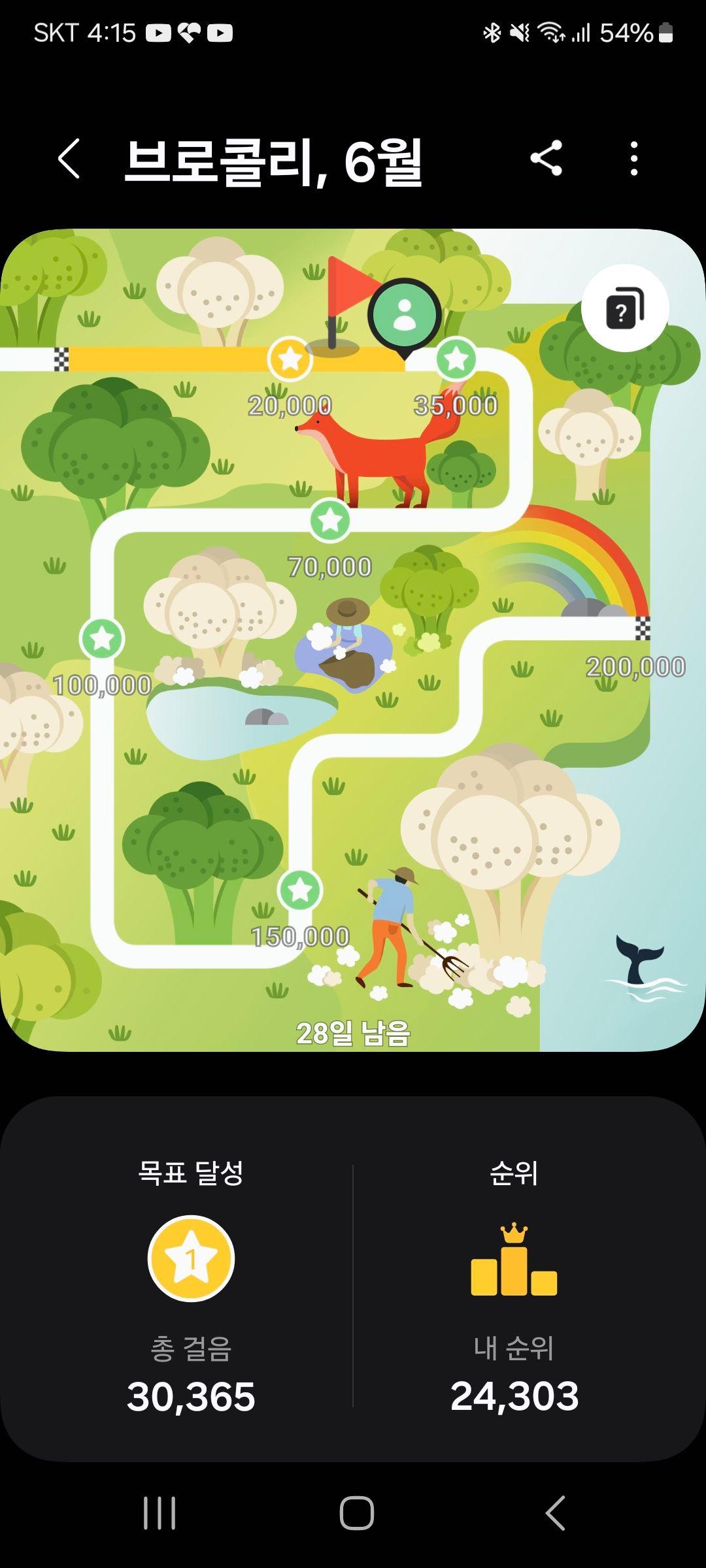
Task: Go to the home screen
Action: pyautogui.click(x=356, y=1513)
